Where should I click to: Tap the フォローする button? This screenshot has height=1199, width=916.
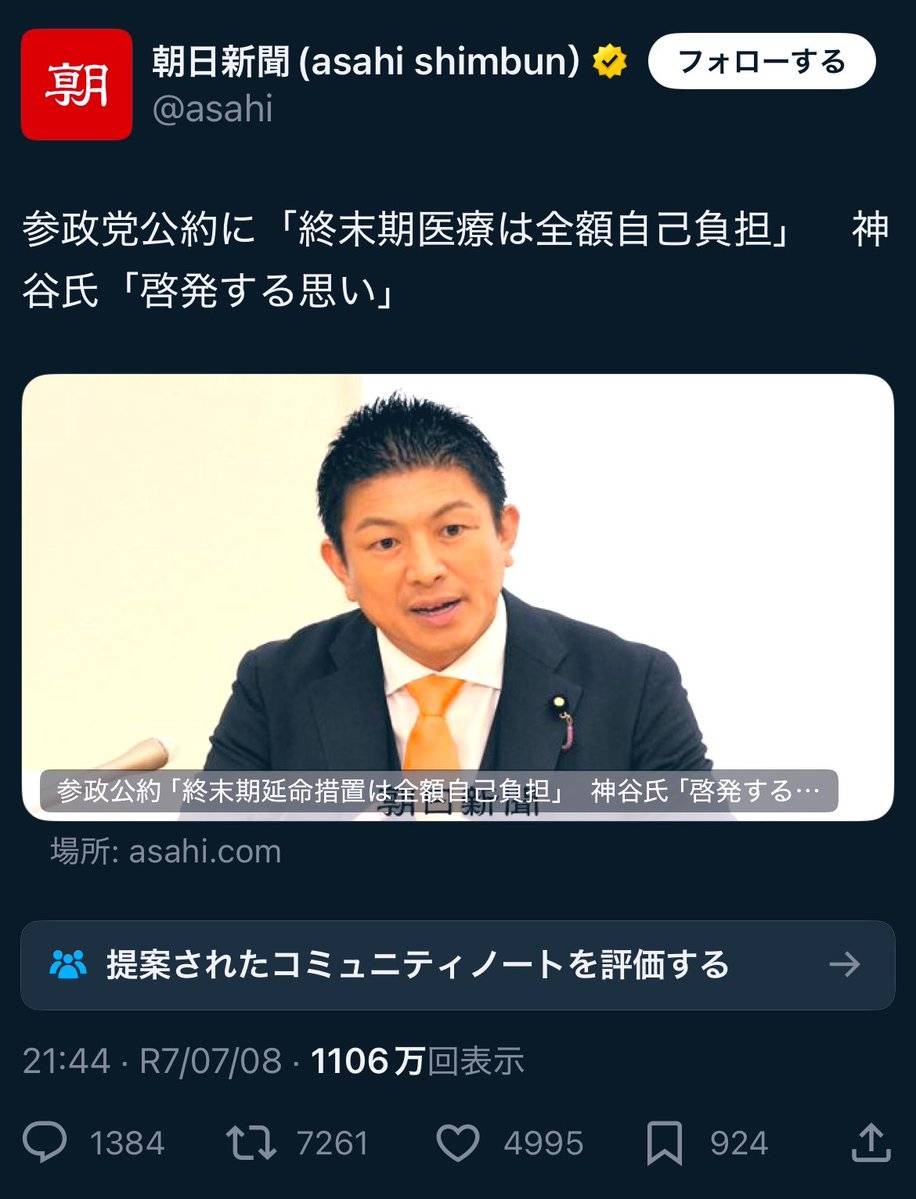(761, 62)
